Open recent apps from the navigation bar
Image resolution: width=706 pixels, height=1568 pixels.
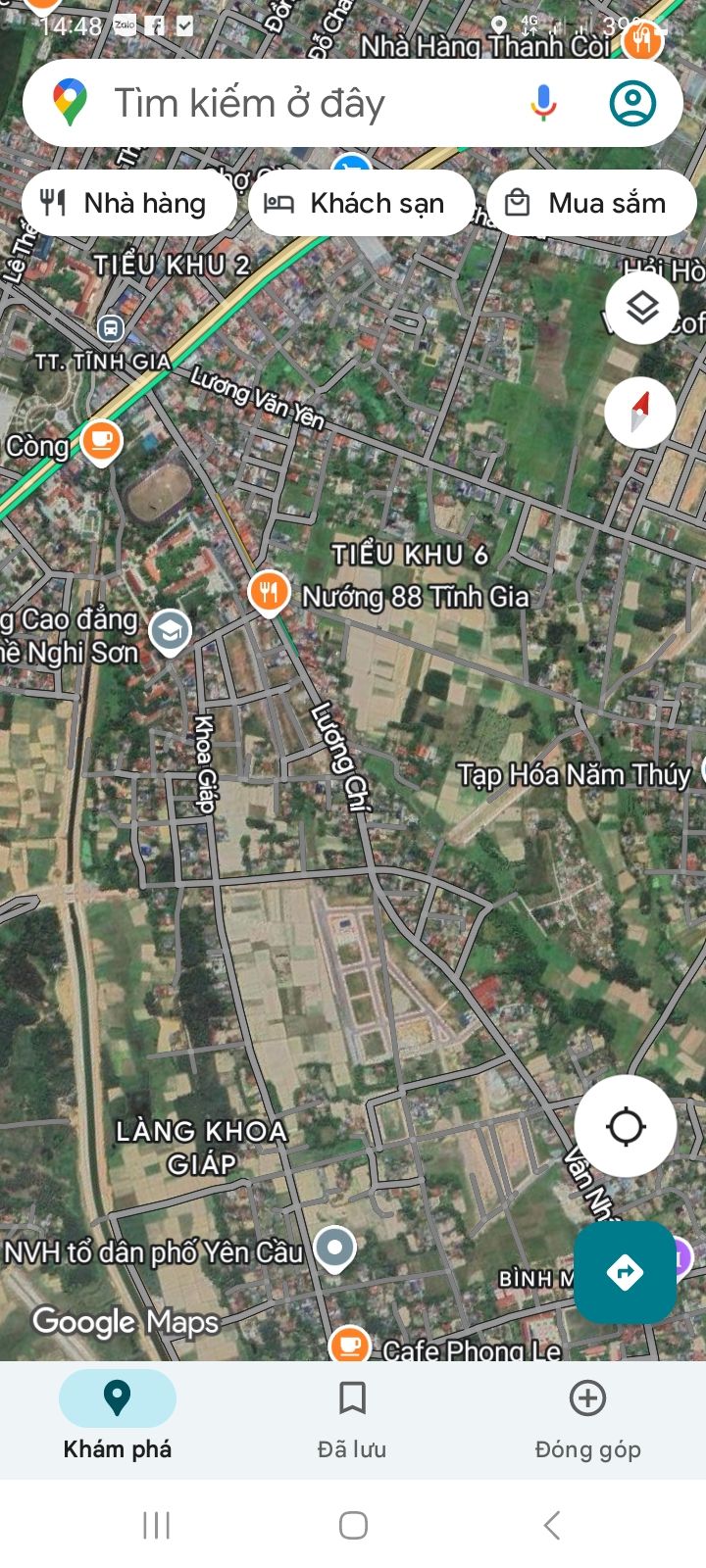tap(156, 1525)
